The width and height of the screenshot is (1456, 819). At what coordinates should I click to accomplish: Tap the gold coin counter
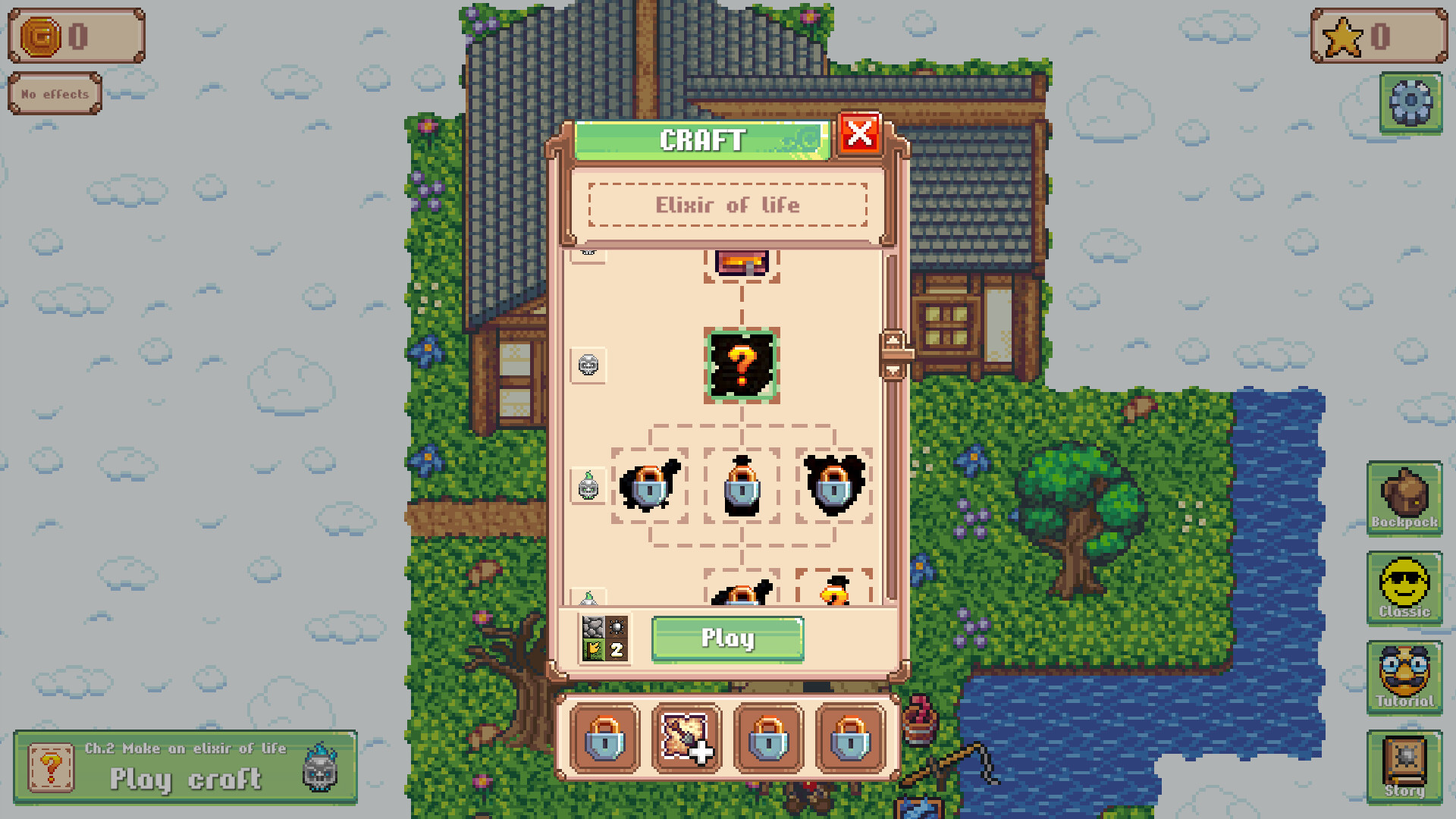(x=76, y=36)
